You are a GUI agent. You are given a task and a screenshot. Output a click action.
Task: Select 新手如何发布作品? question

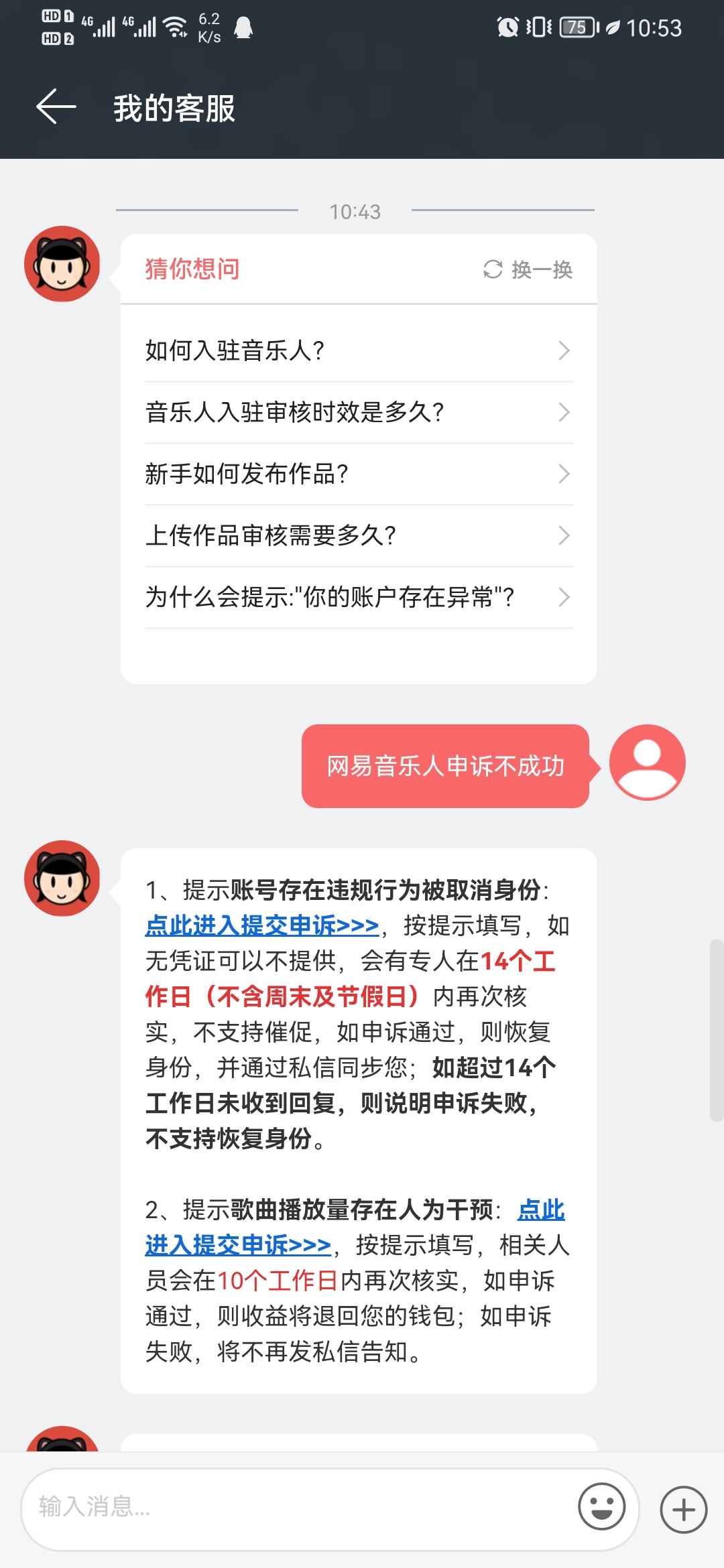coord(359,474)
